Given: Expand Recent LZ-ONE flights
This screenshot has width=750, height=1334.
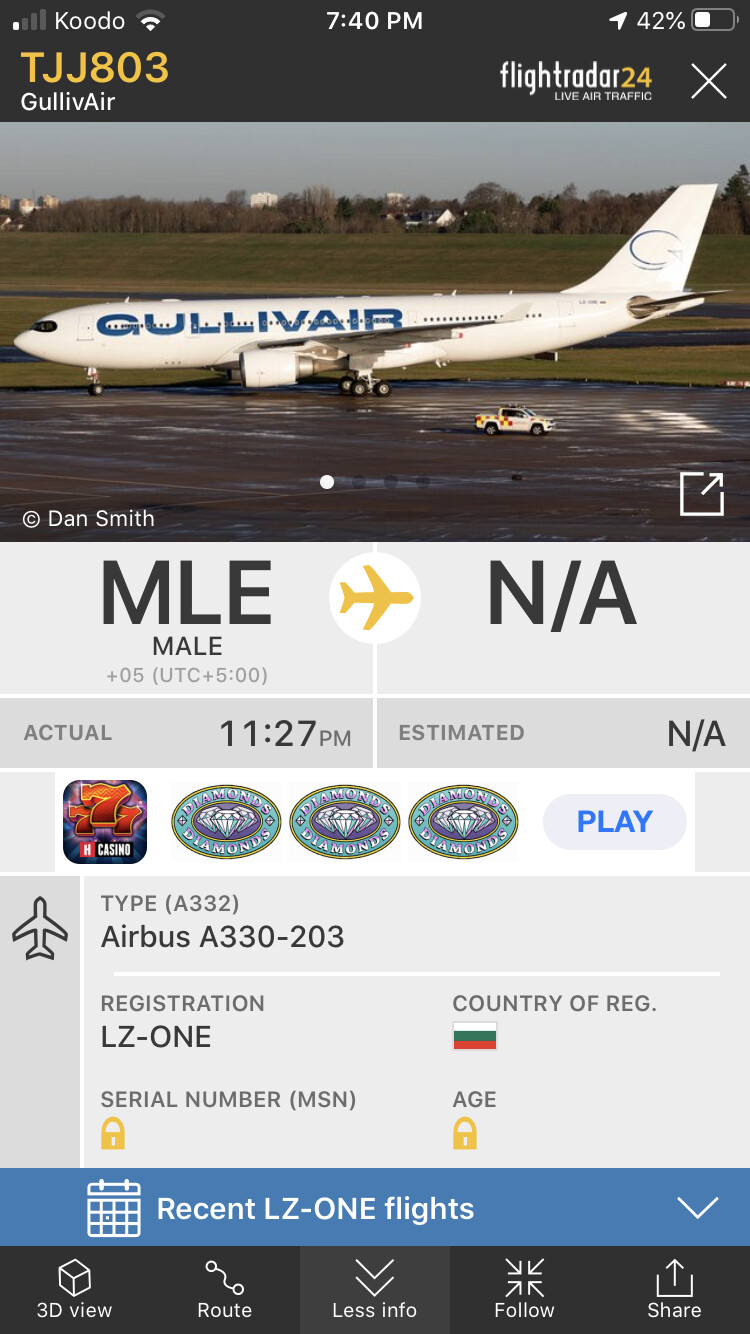Looking at the screenshot, I should [x=697, y=1208].
